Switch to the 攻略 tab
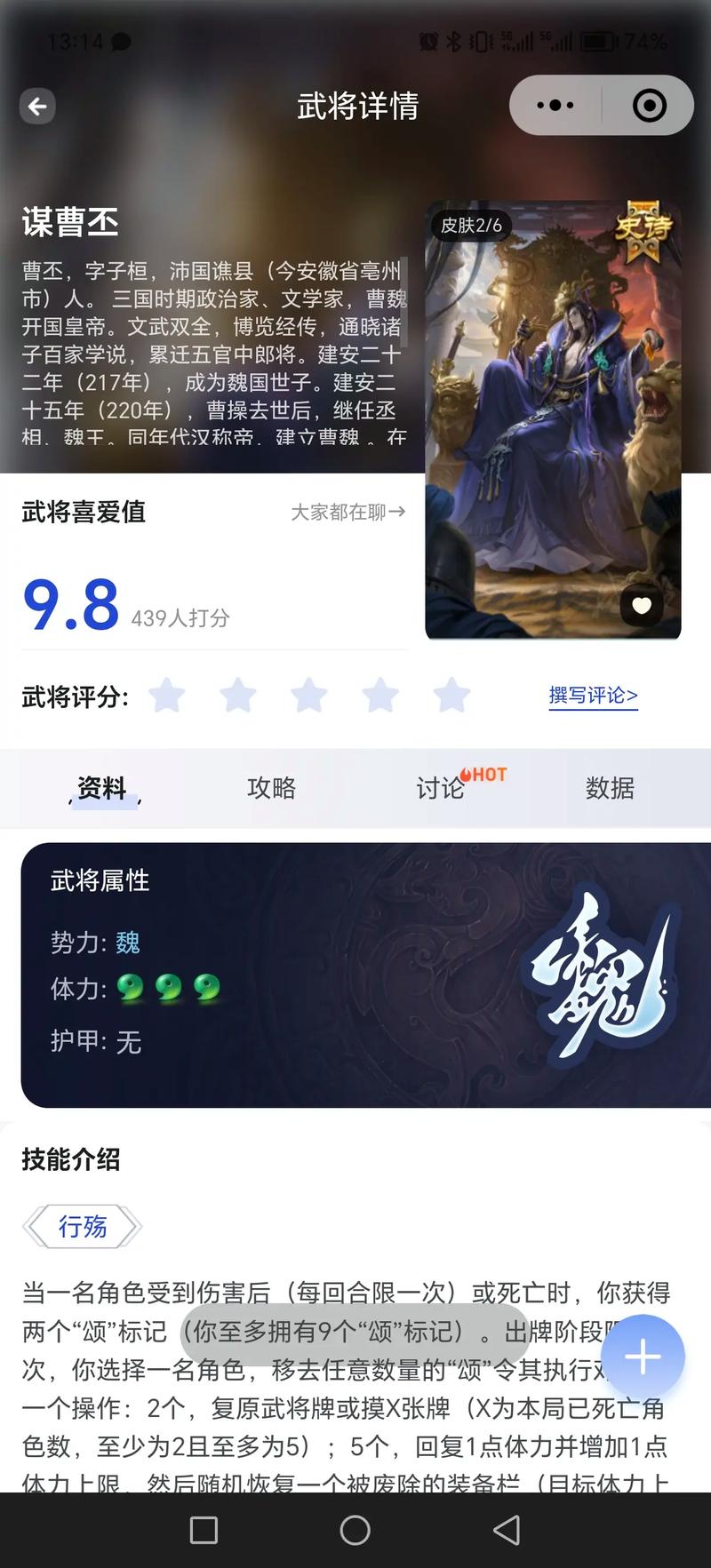This screenshot has width=711, height=1568. click(x=271, y=789)
